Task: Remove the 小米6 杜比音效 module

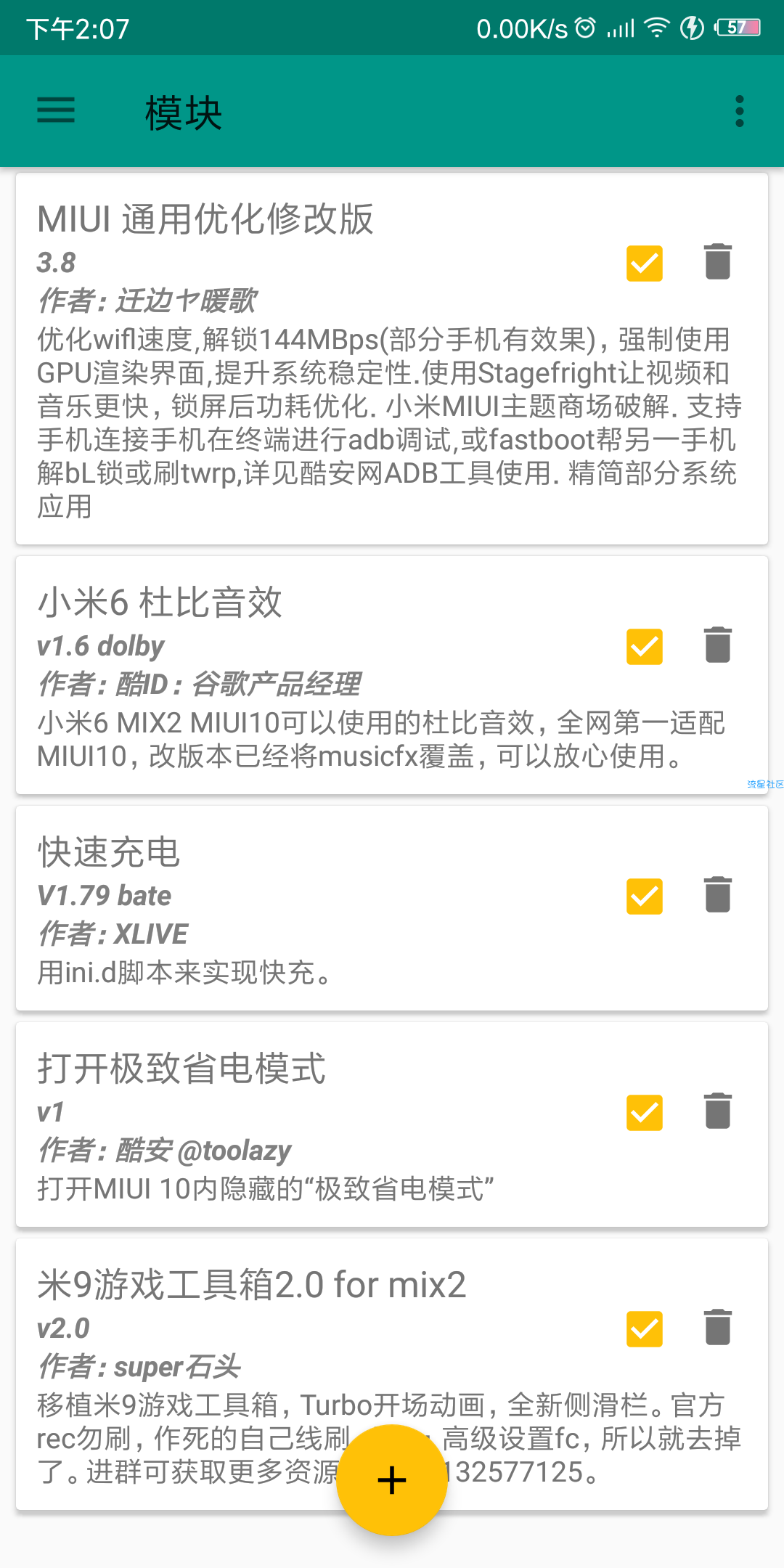Action: [x=718, y=645]
